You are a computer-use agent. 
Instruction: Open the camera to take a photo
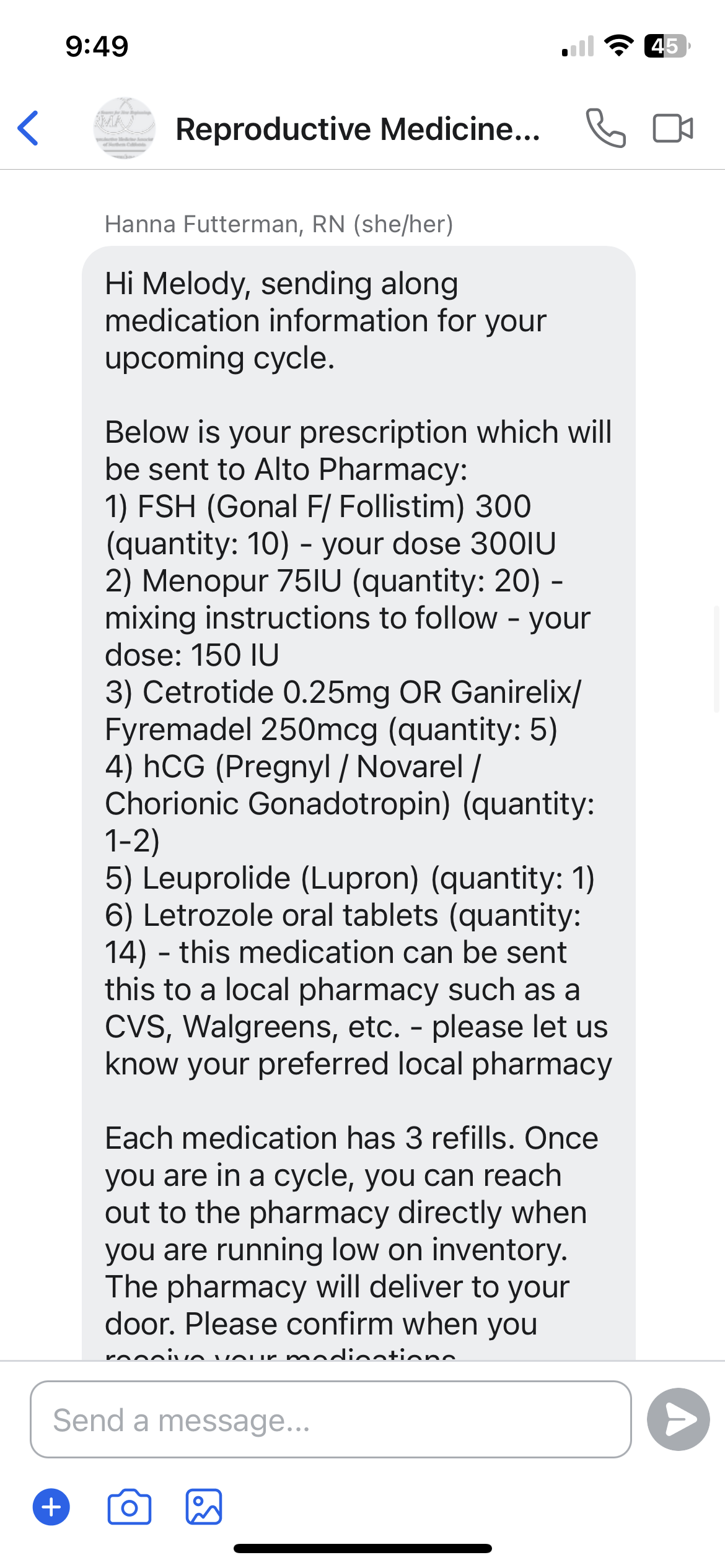click(129, 1507)
